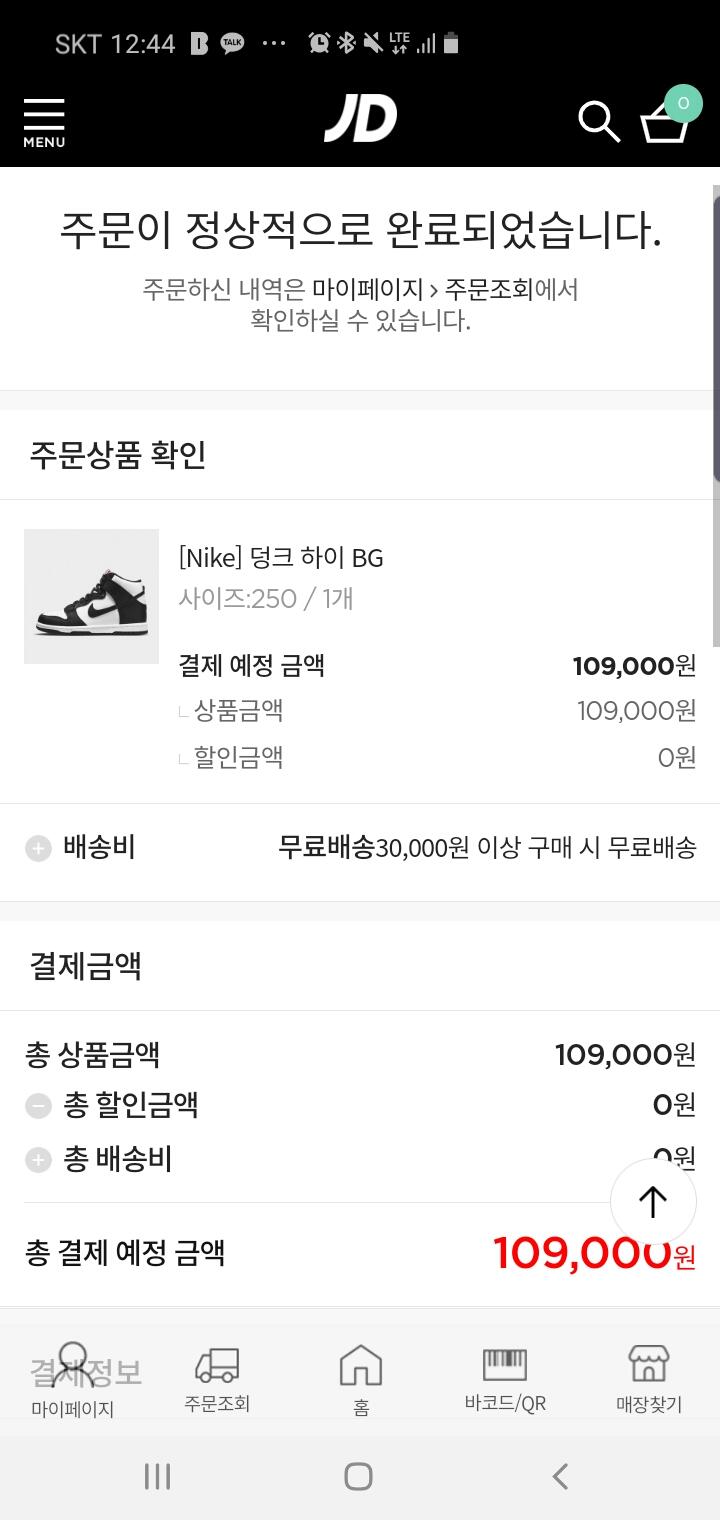Expand the 배송비 details

point(38,849)
